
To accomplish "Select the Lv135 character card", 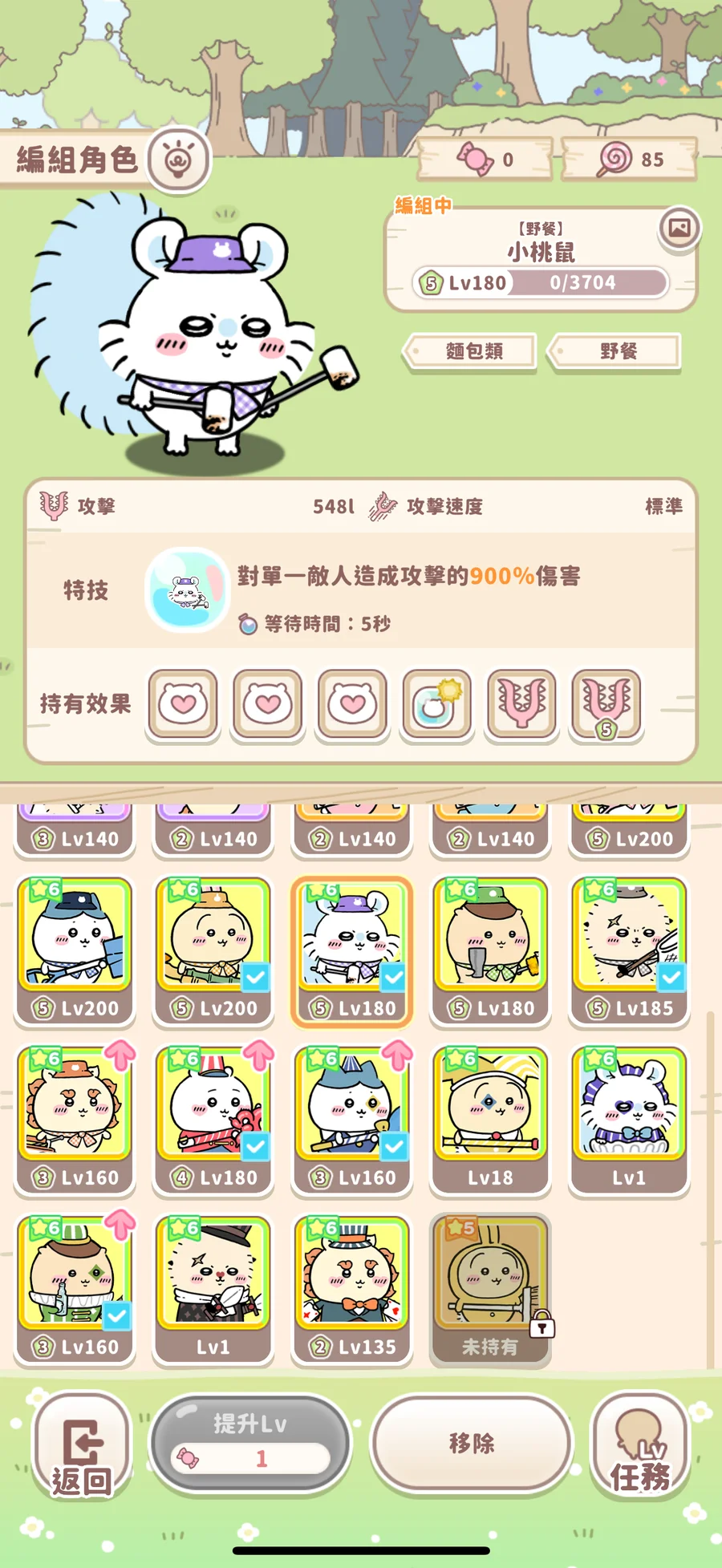I will click(x=352, y=1289).
